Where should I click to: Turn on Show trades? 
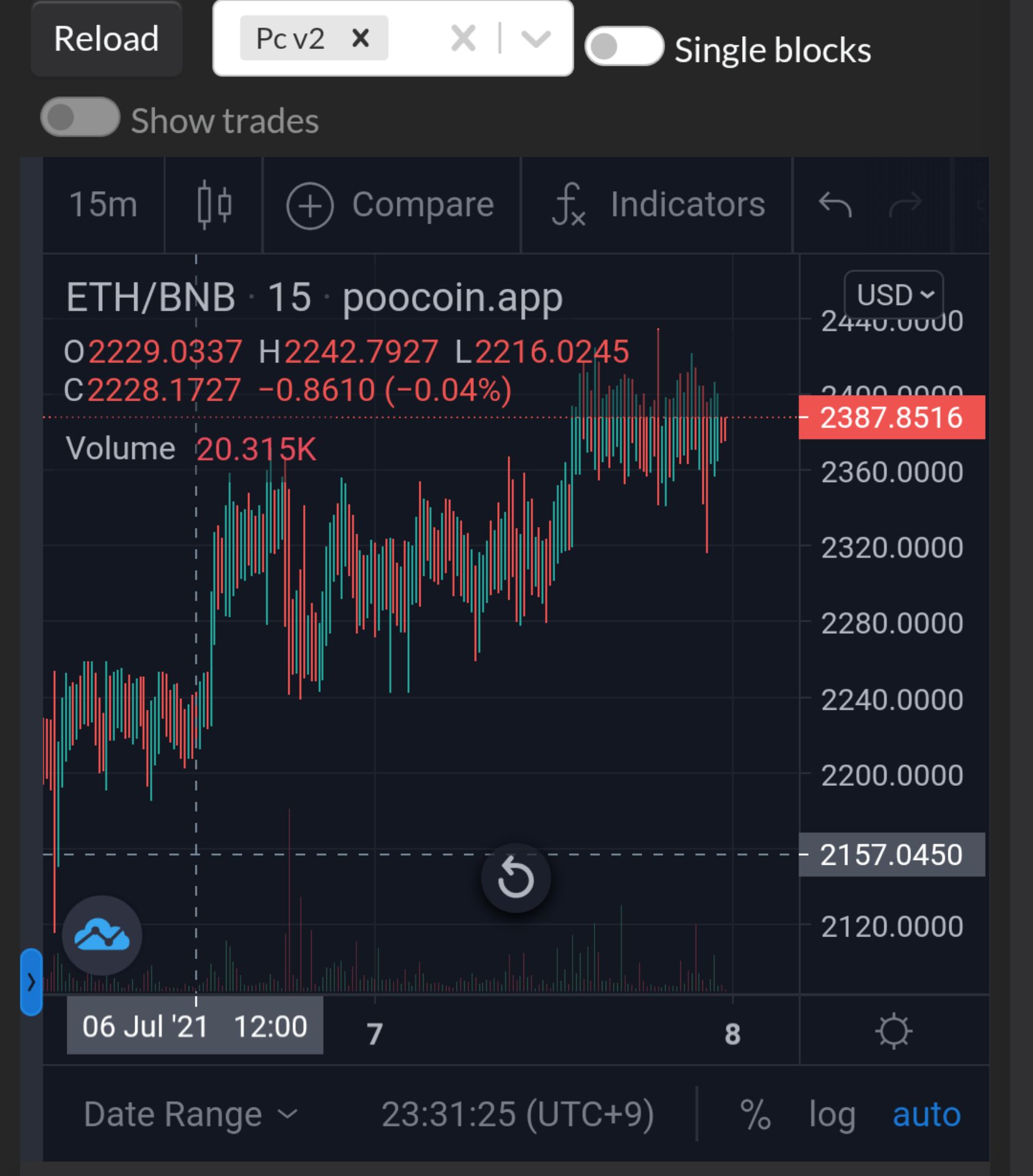(80, 118)
